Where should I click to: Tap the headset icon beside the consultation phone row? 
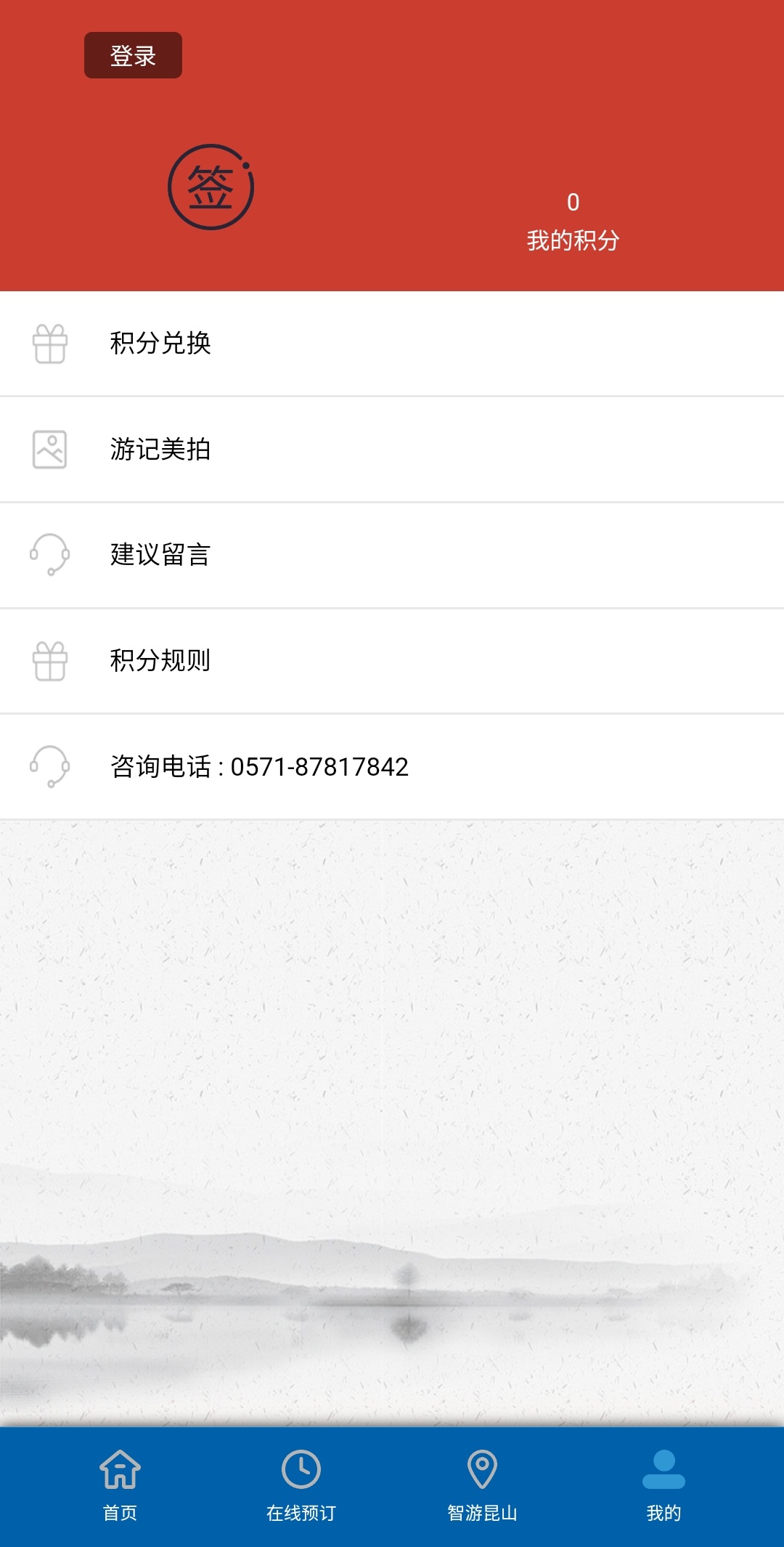pos(49,766)
